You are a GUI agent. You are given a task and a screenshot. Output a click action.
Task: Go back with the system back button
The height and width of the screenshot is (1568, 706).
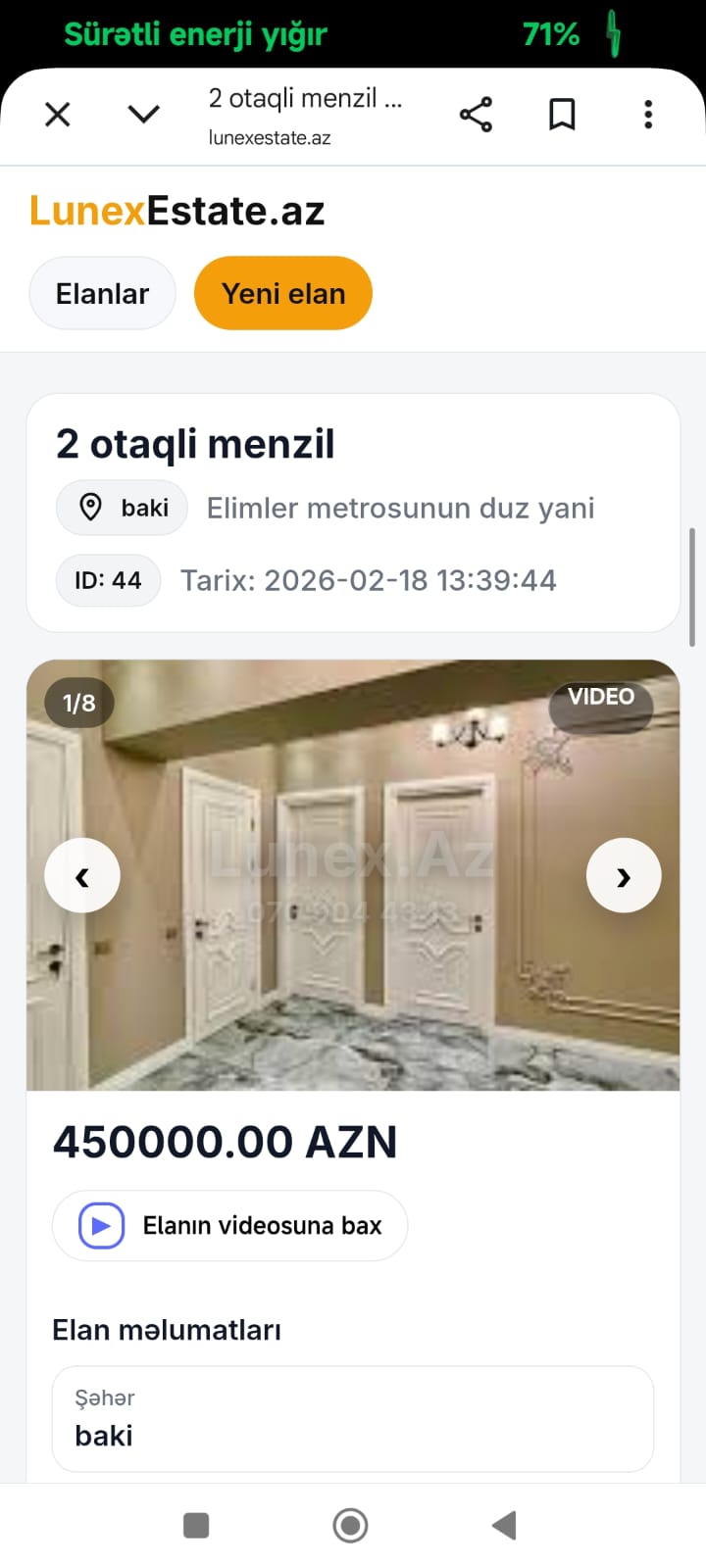point(504,1525)
